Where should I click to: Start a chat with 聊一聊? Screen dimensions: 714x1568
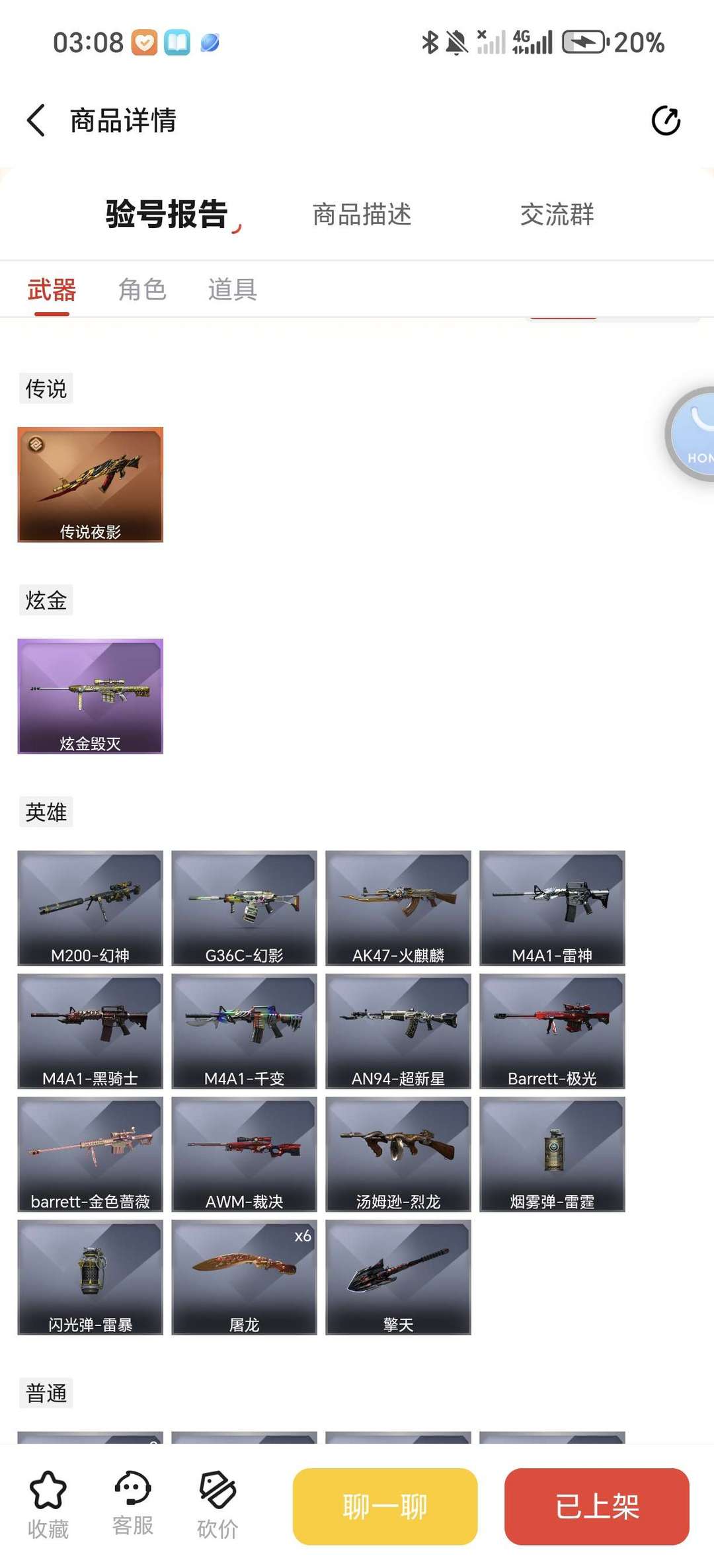pos(385,1507)
